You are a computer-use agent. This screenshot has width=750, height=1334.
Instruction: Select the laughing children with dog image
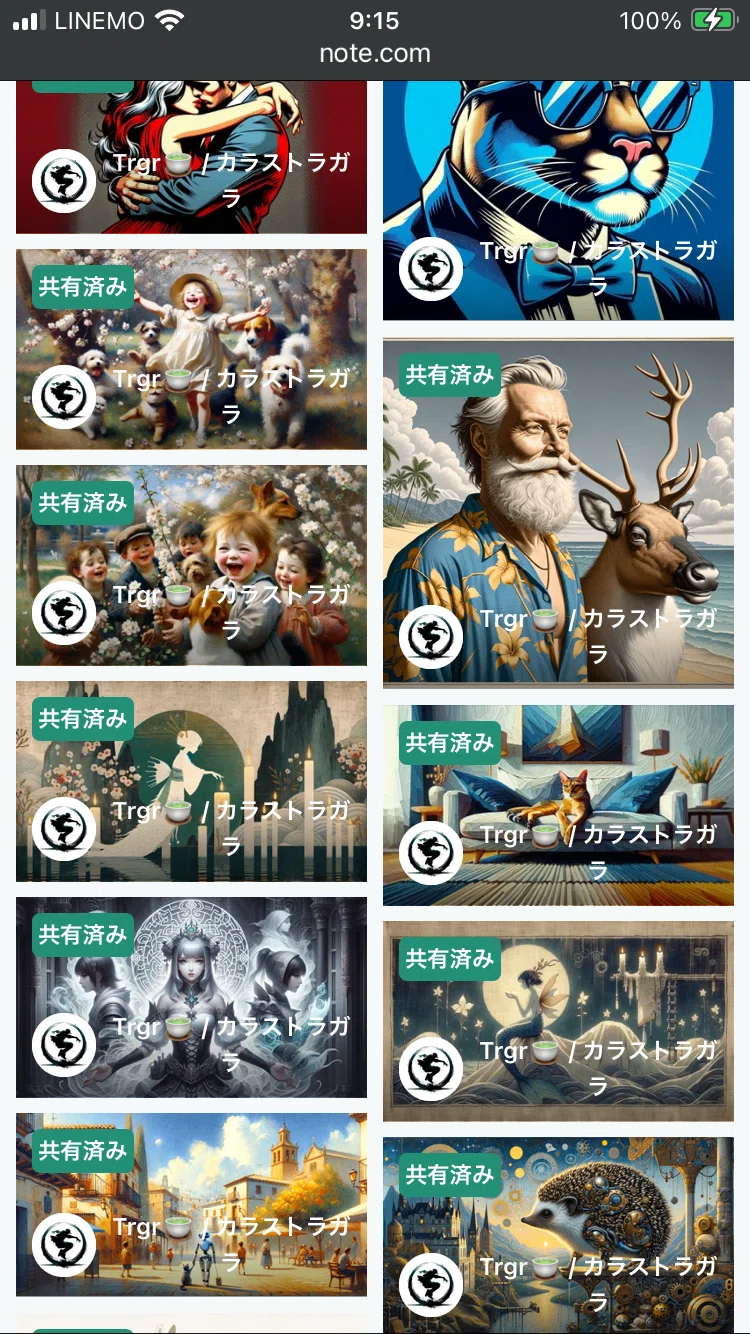[x=191, y=565]
